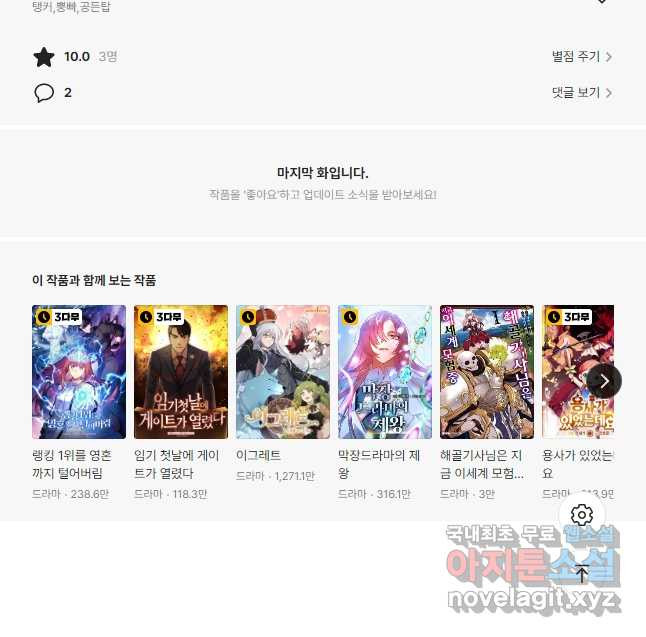Open 댓글 보기 to view comments

point(581,93)
